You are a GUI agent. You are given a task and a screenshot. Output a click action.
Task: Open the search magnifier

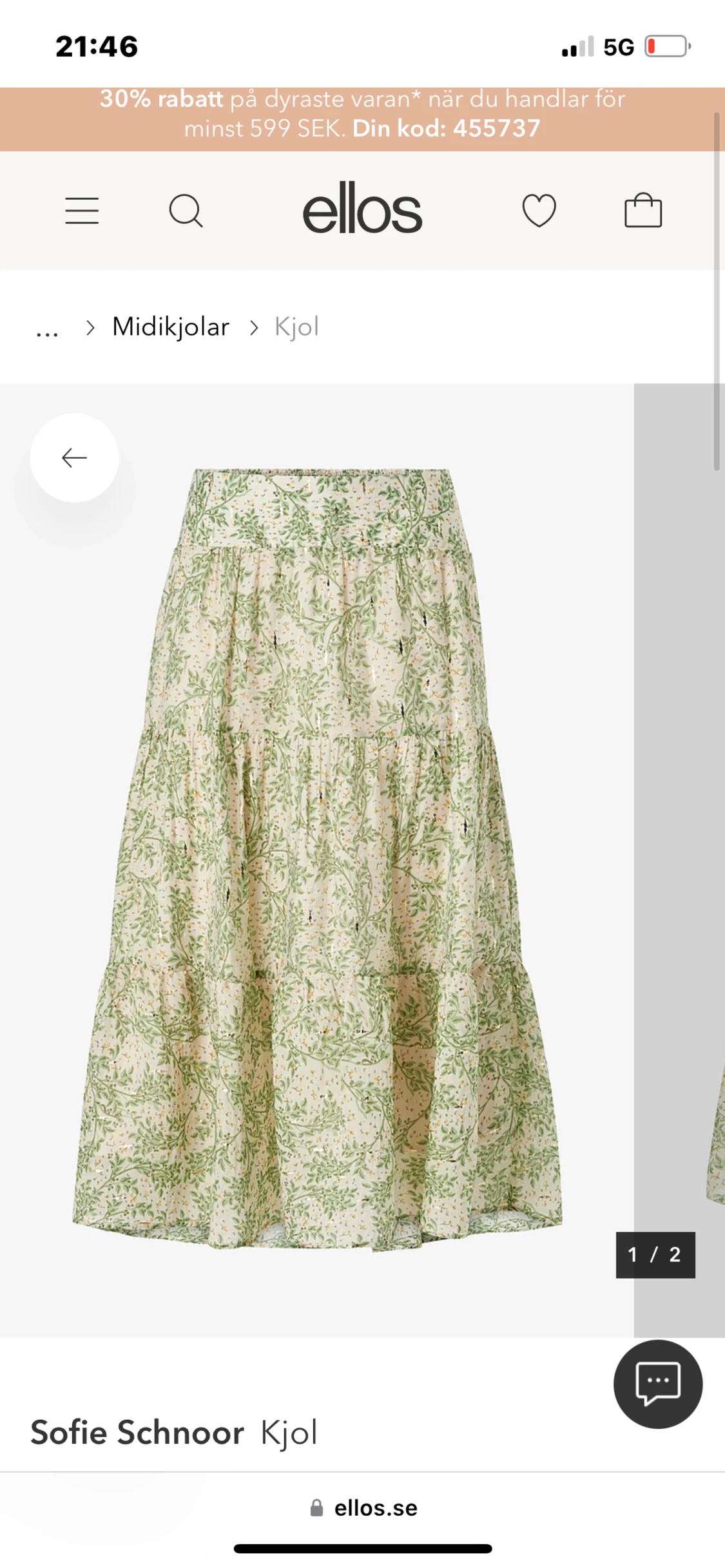186,211
